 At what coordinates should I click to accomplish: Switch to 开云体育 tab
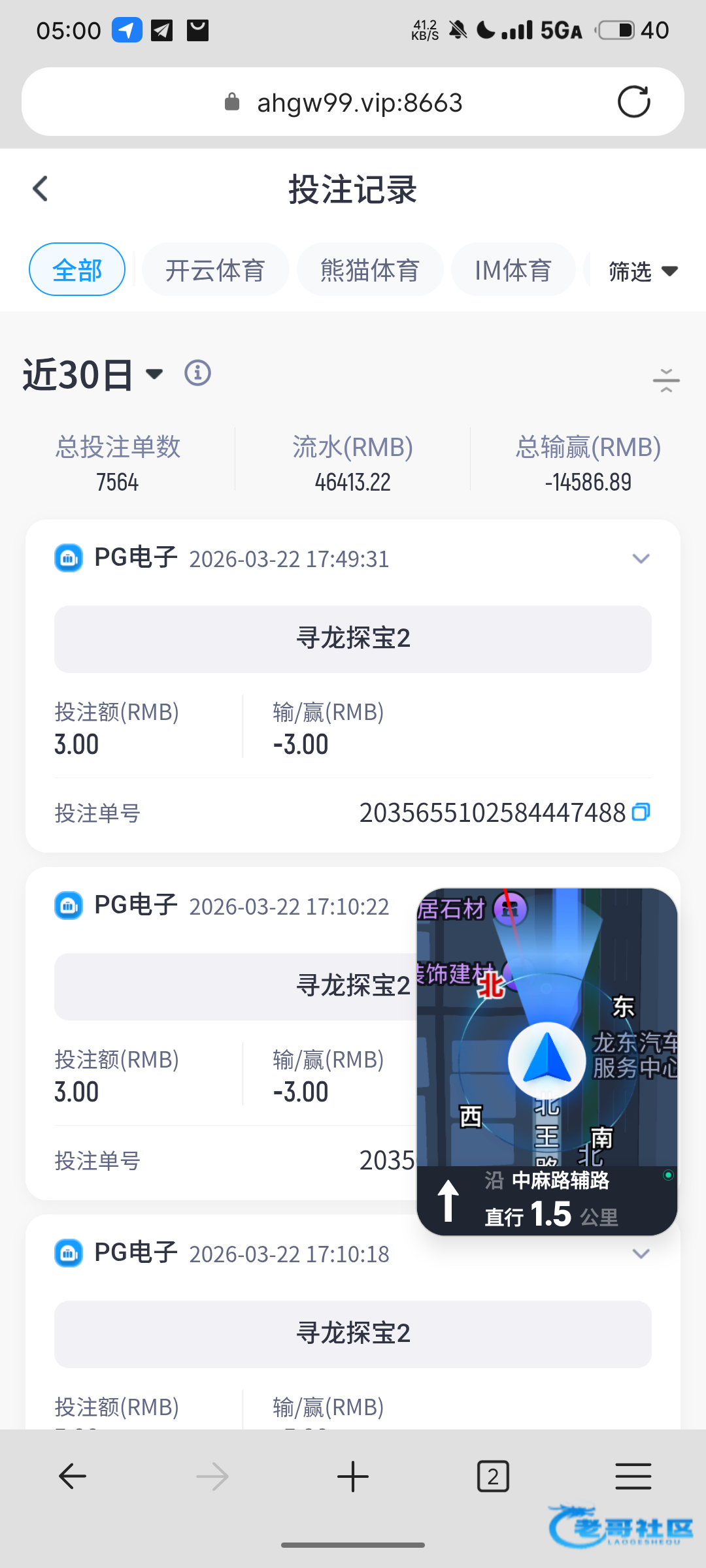pos(215,270)
